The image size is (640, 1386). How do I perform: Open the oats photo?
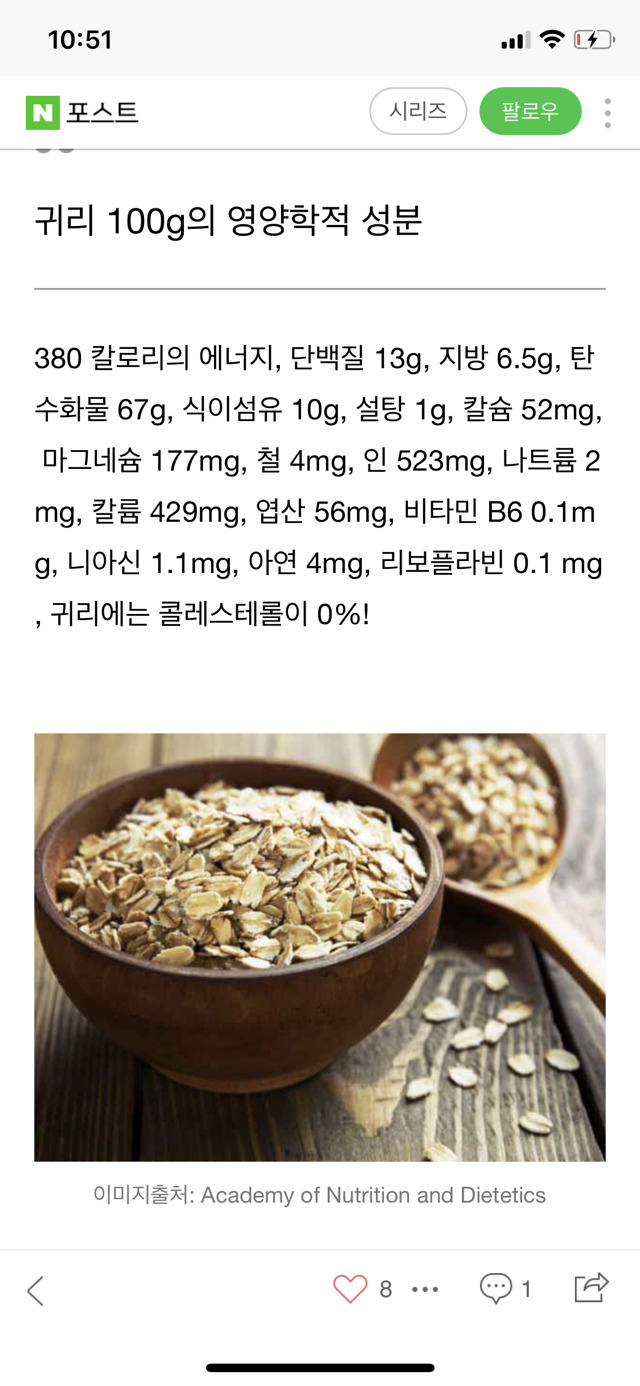[x=320, y=947]
